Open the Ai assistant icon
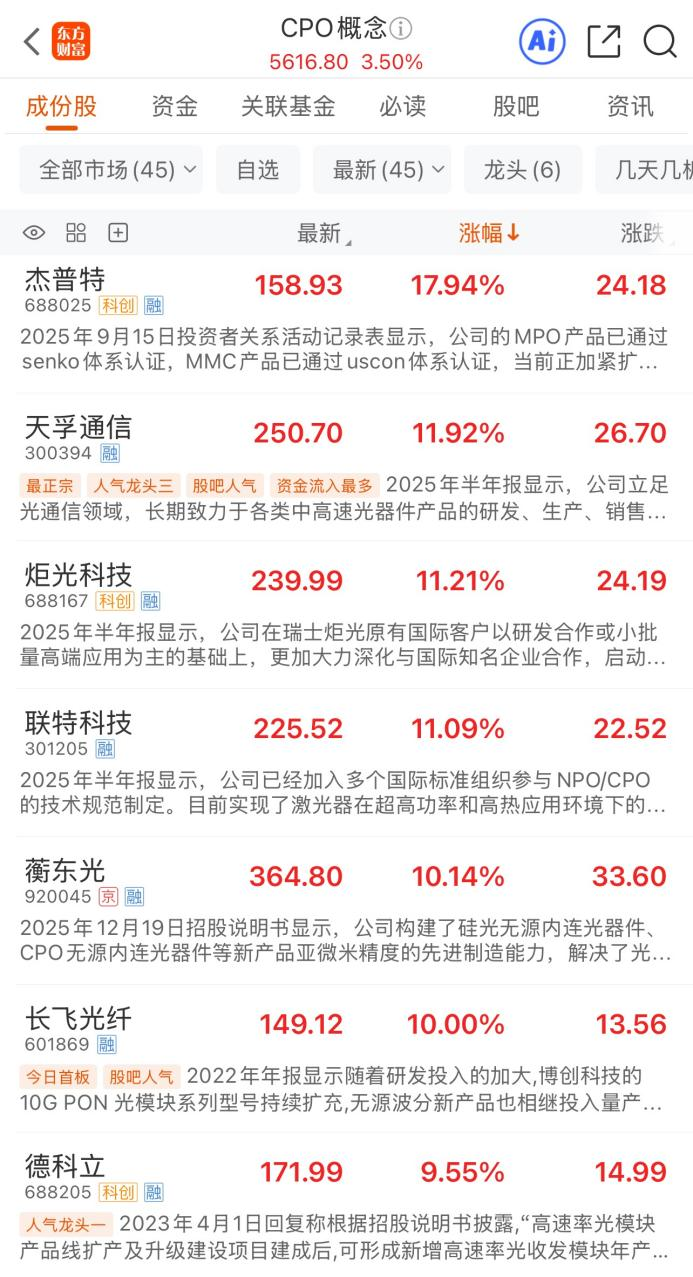This screenshot has width=693, height=1277. 542,41
